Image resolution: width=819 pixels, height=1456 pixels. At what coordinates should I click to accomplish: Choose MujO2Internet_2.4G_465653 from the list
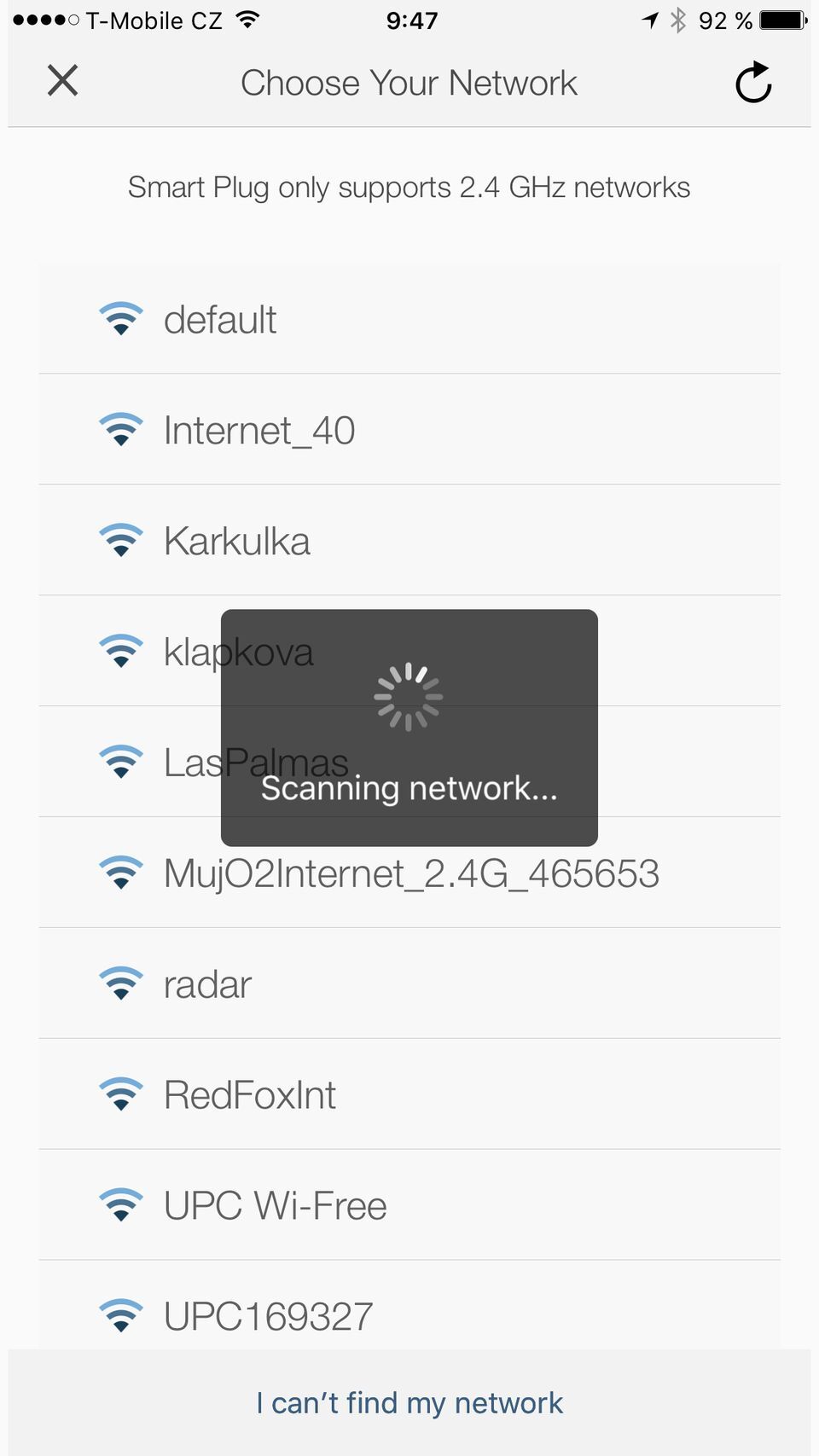pos(411,873)
